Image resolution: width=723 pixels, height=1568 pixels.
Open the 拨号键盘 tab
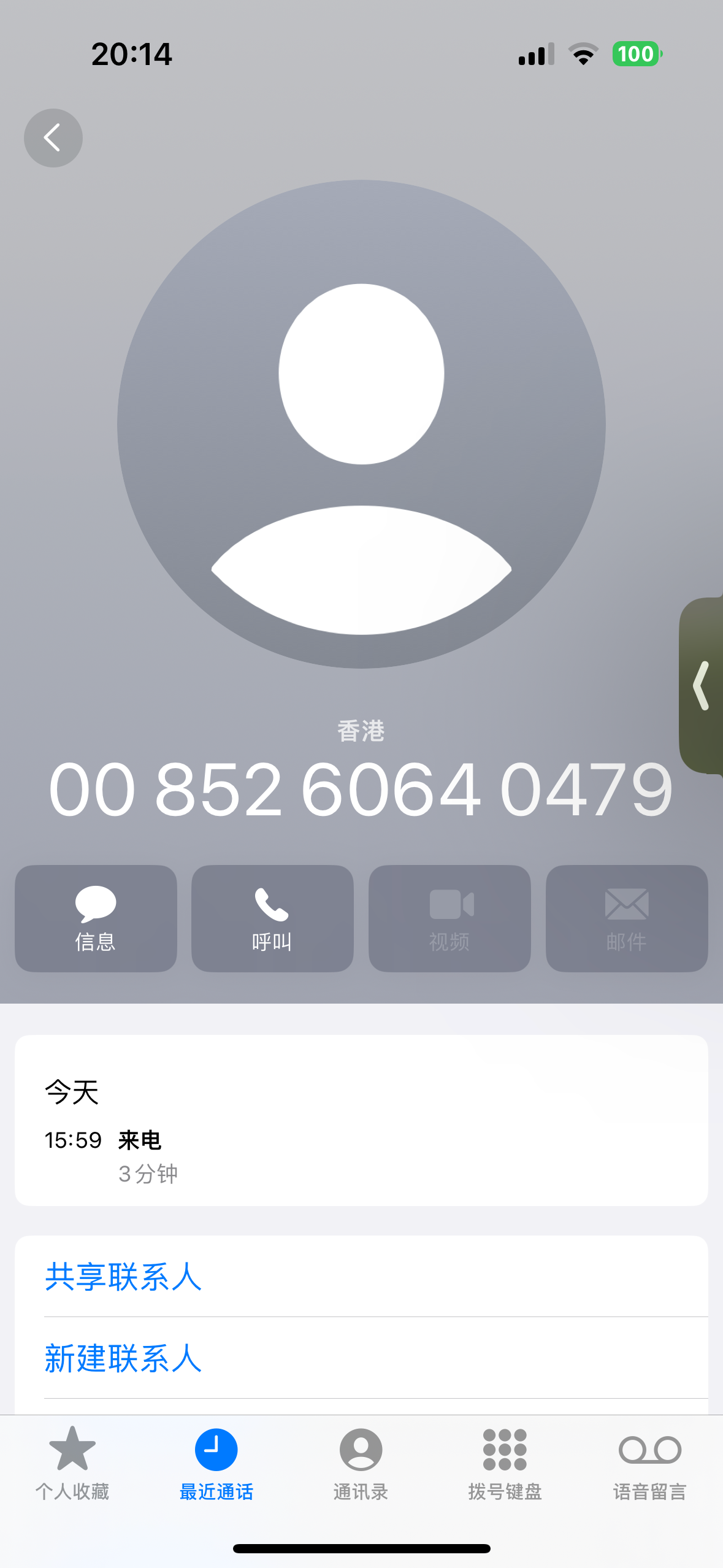click(x=505, y=1464)
